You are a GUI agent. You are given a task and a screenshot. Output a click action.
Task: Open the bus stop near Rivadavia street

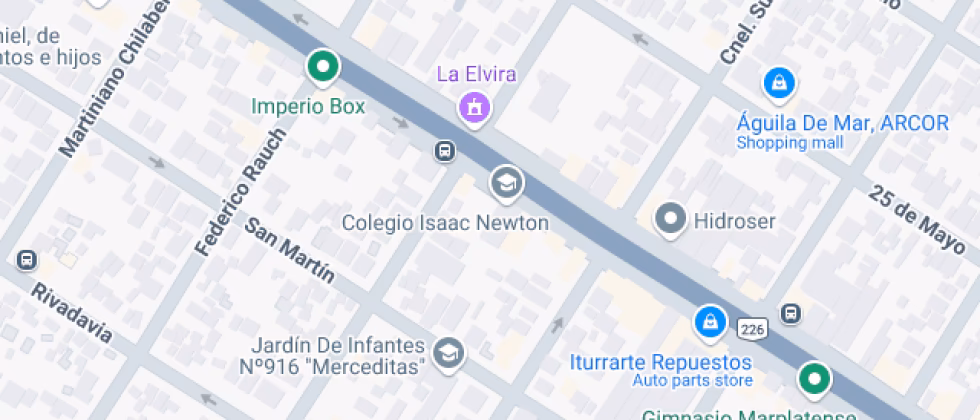27,262
